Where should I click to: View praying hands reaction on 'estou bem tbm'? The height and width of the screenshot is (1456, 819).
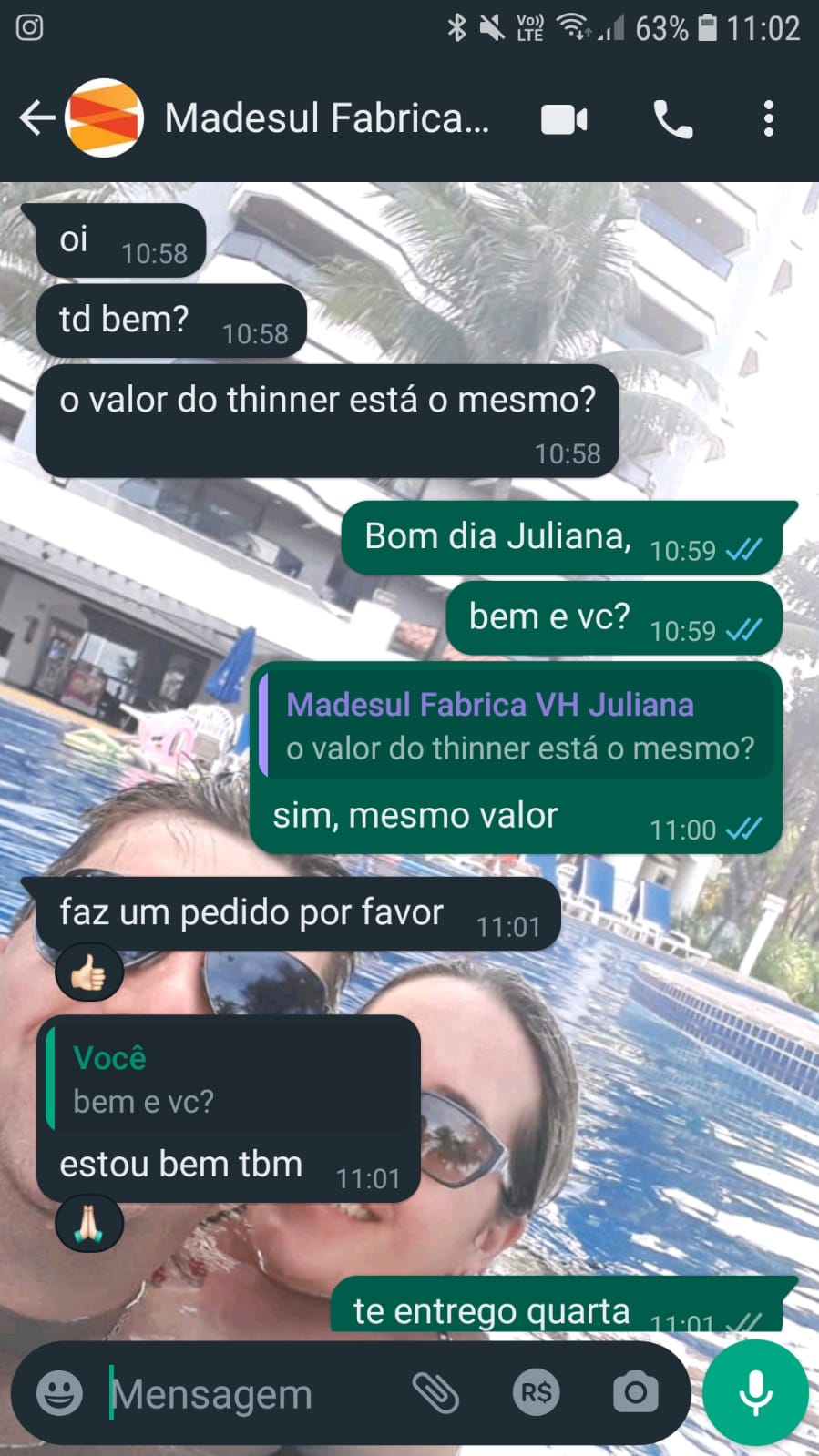(x=89, y=1225)
